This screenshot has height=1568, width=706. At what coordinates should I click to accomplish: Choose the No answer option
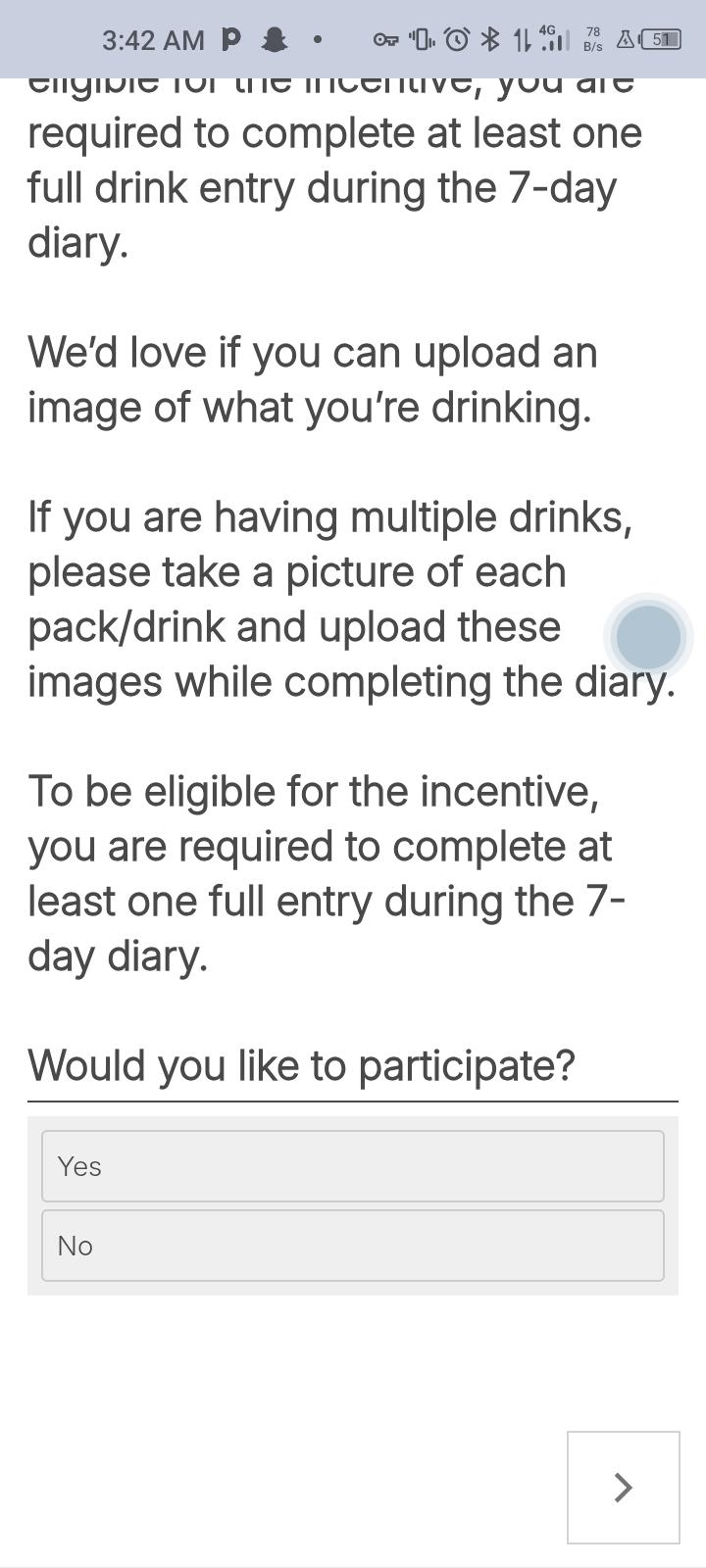pos(353,1246)
